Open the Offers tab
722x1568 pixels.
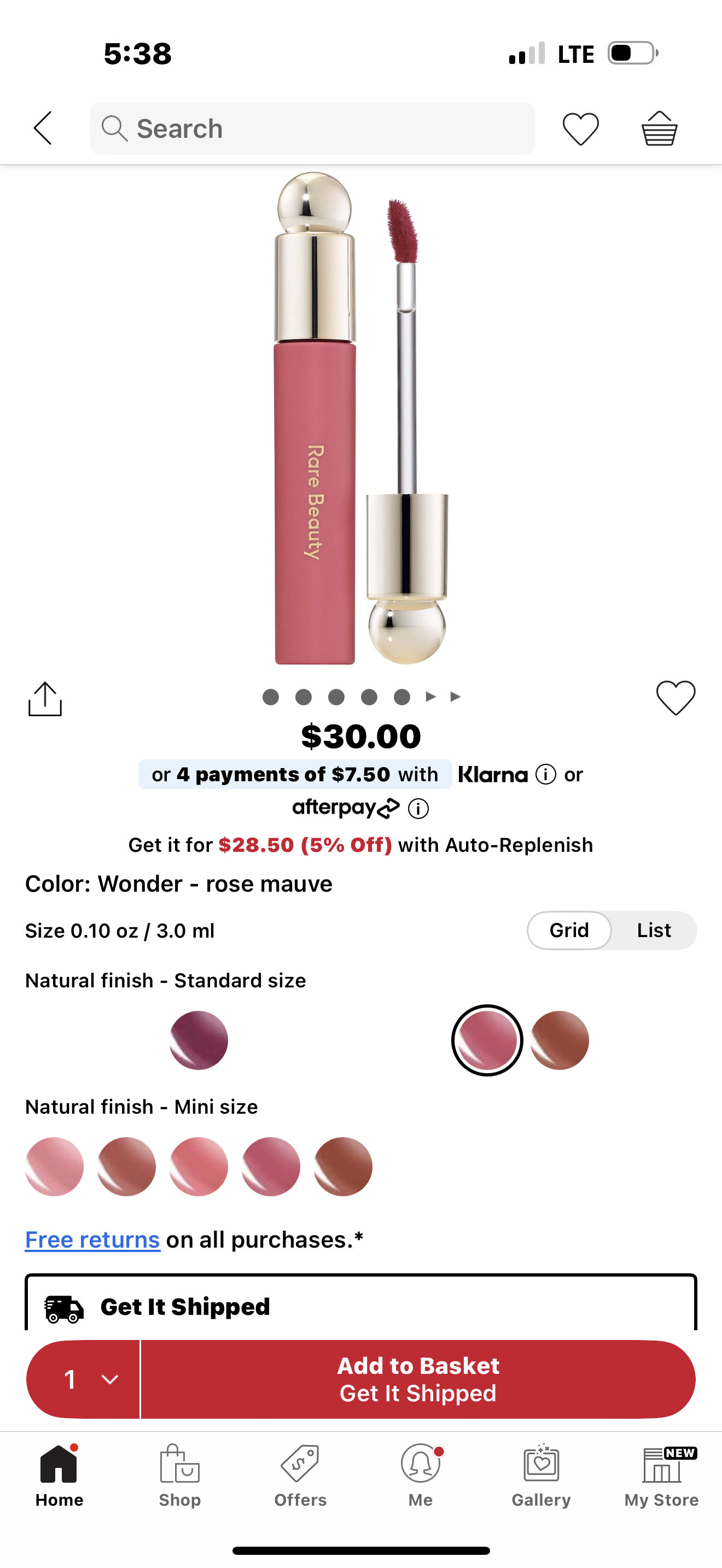300,1476
